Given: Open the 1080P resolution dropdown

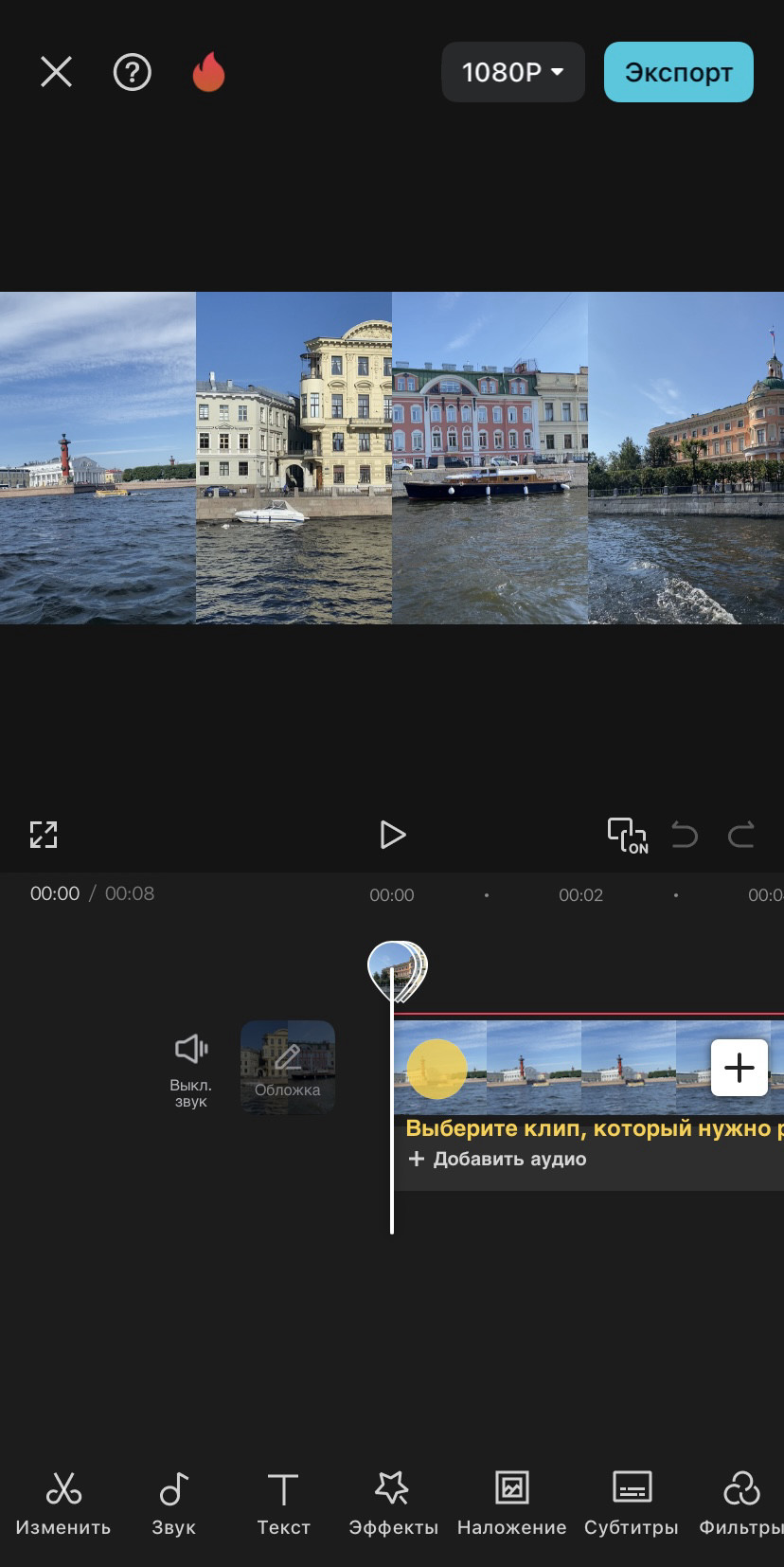Looking at the screenshot, I should click(512, 72).
